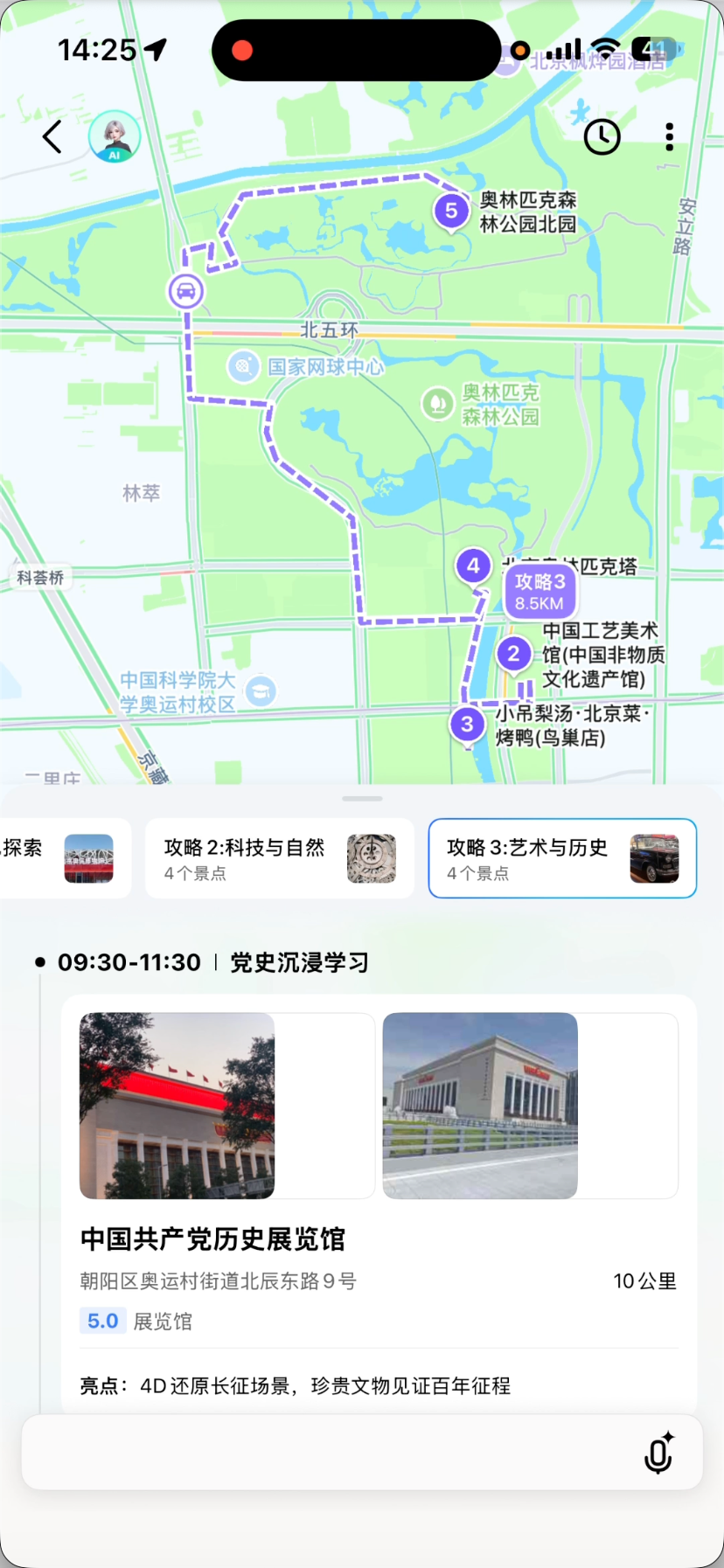Screen dimensions: 724x1568
Task: Select the 攻略 3:艺术与历史 plan card
Action: pos(561,858)
